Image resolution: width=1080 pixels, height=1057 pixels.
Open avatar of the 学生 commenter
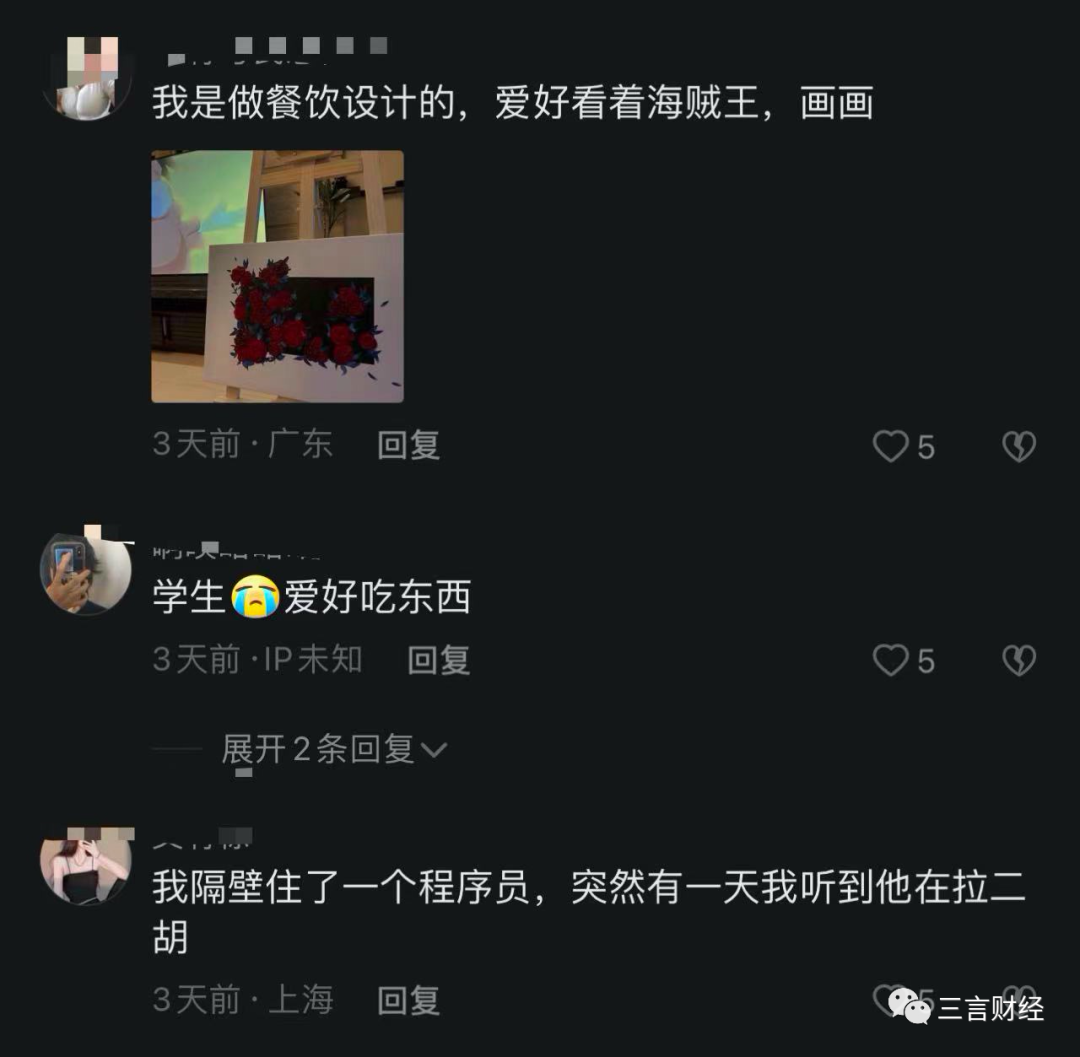pos(87,571)
